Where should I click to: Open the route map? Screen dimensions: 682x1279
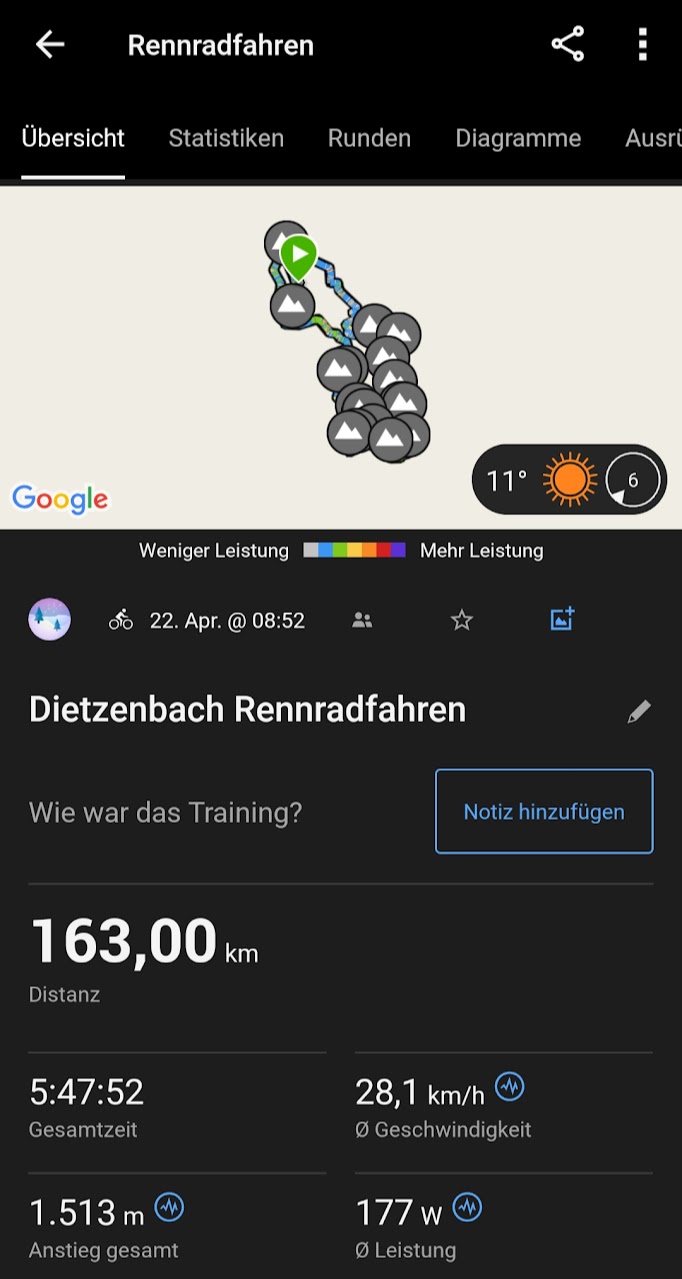(x=341, y=356)
